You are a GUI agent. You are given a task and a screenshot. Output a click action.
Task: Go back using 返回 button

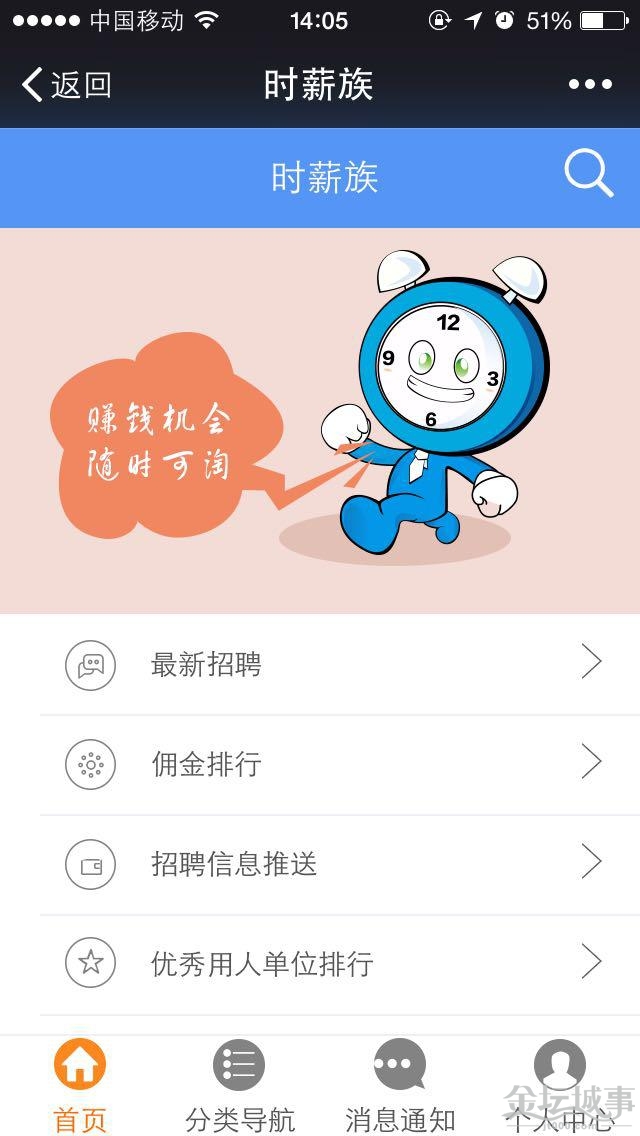(66, 85)
